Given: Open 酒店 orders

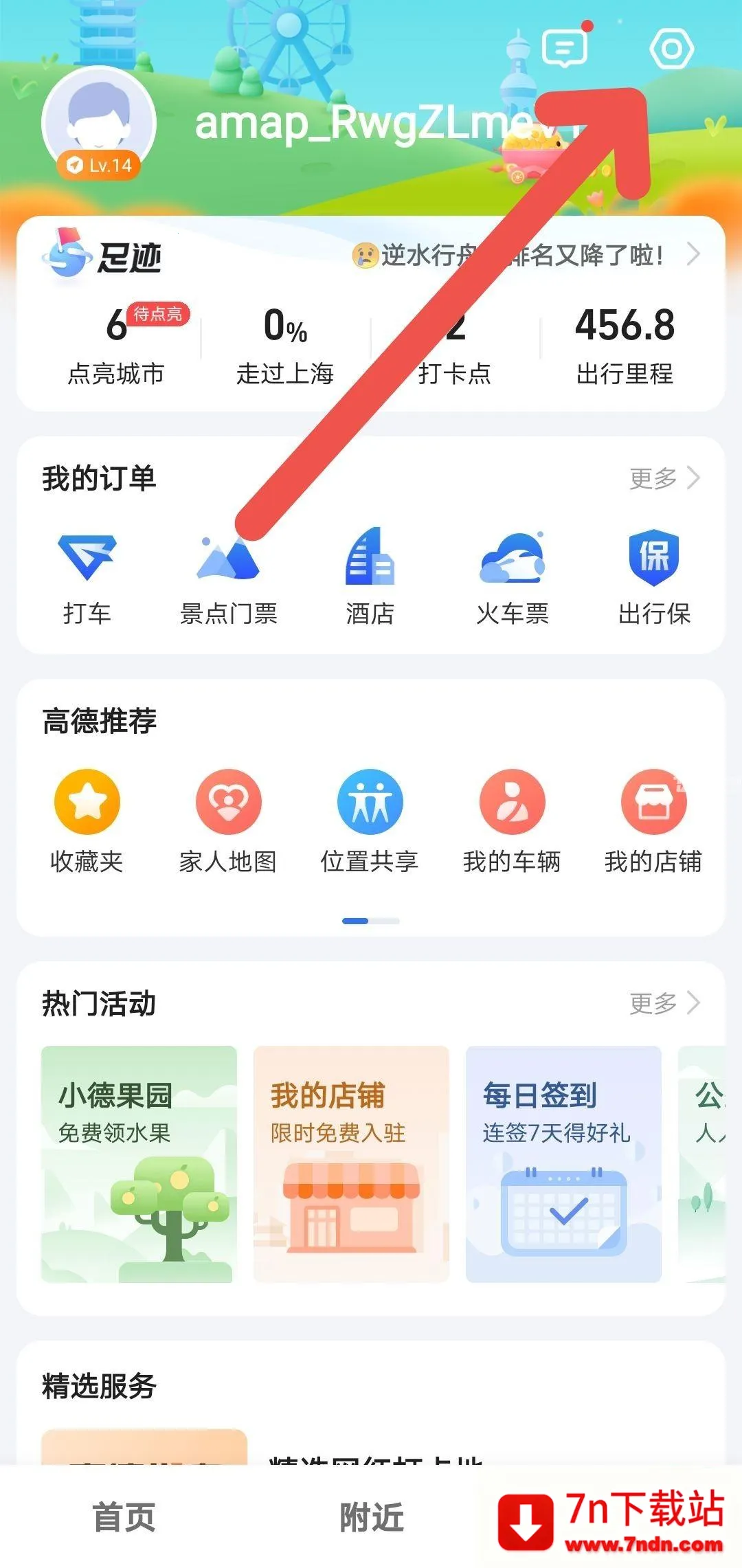Looking at the screenshot, I should tap(370, 577).
